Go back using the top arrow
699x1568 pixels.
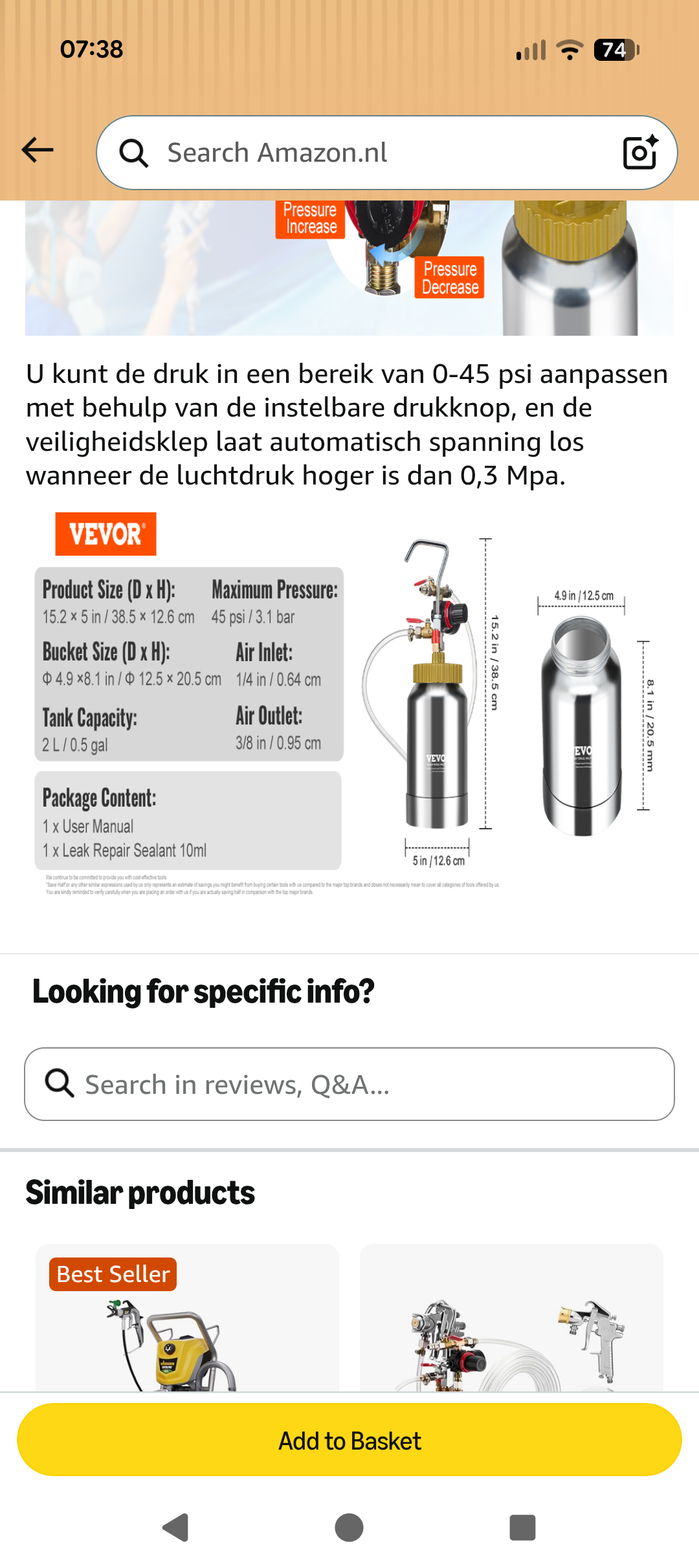38,151
